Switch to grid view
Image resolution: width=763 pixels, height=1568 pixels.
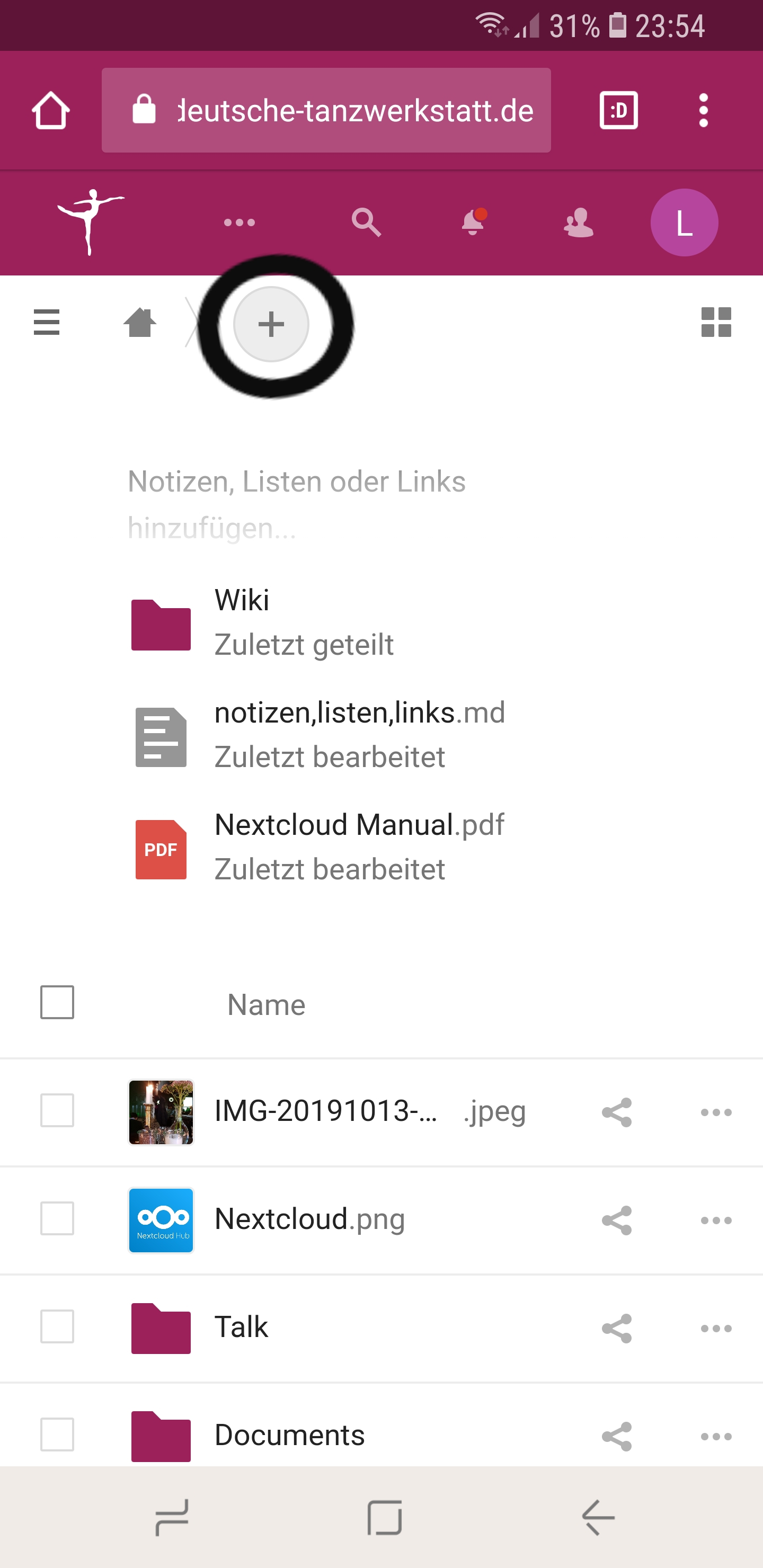[716, 322]
